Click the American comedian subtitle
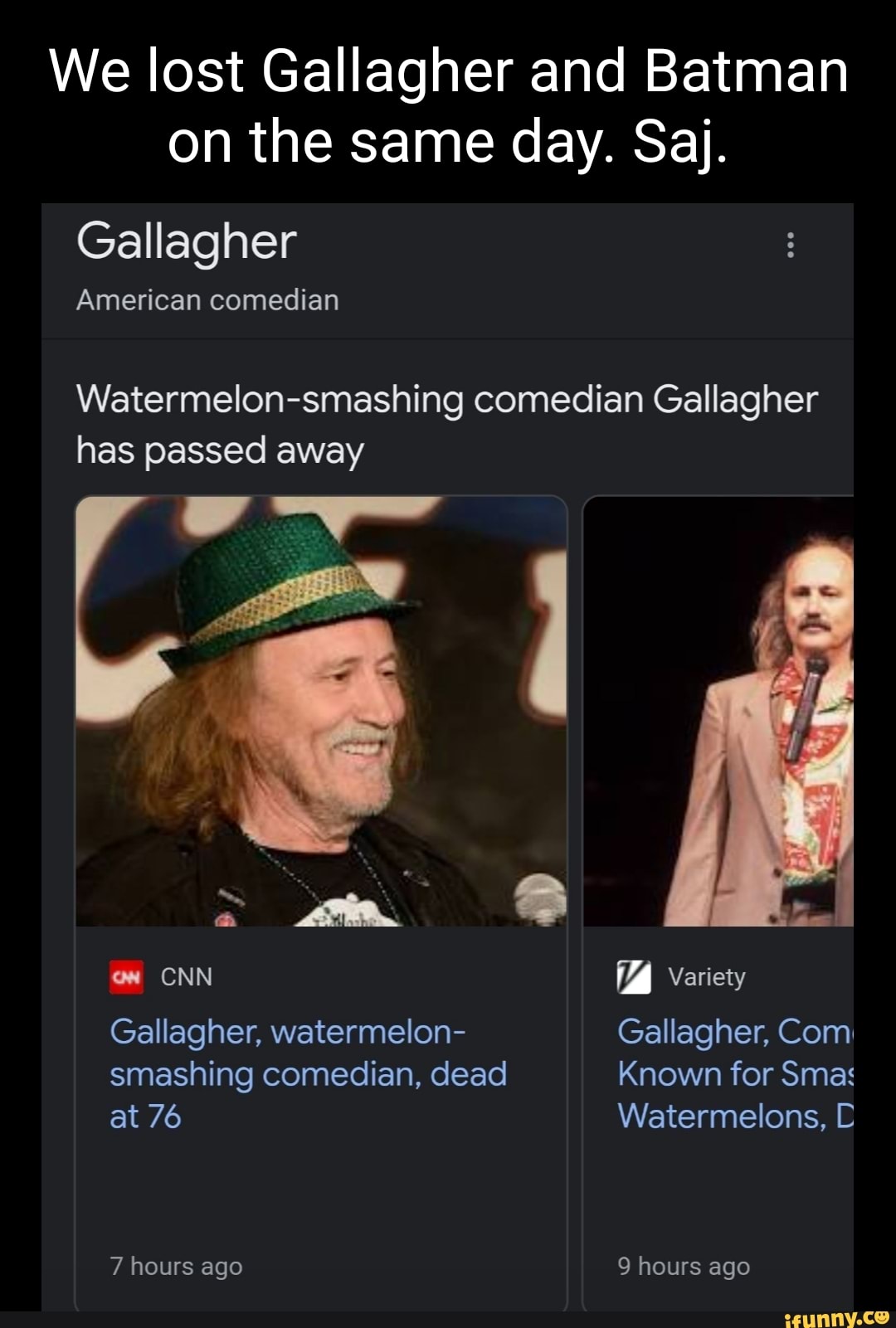The image size is (896, 1328). [207, 300]
